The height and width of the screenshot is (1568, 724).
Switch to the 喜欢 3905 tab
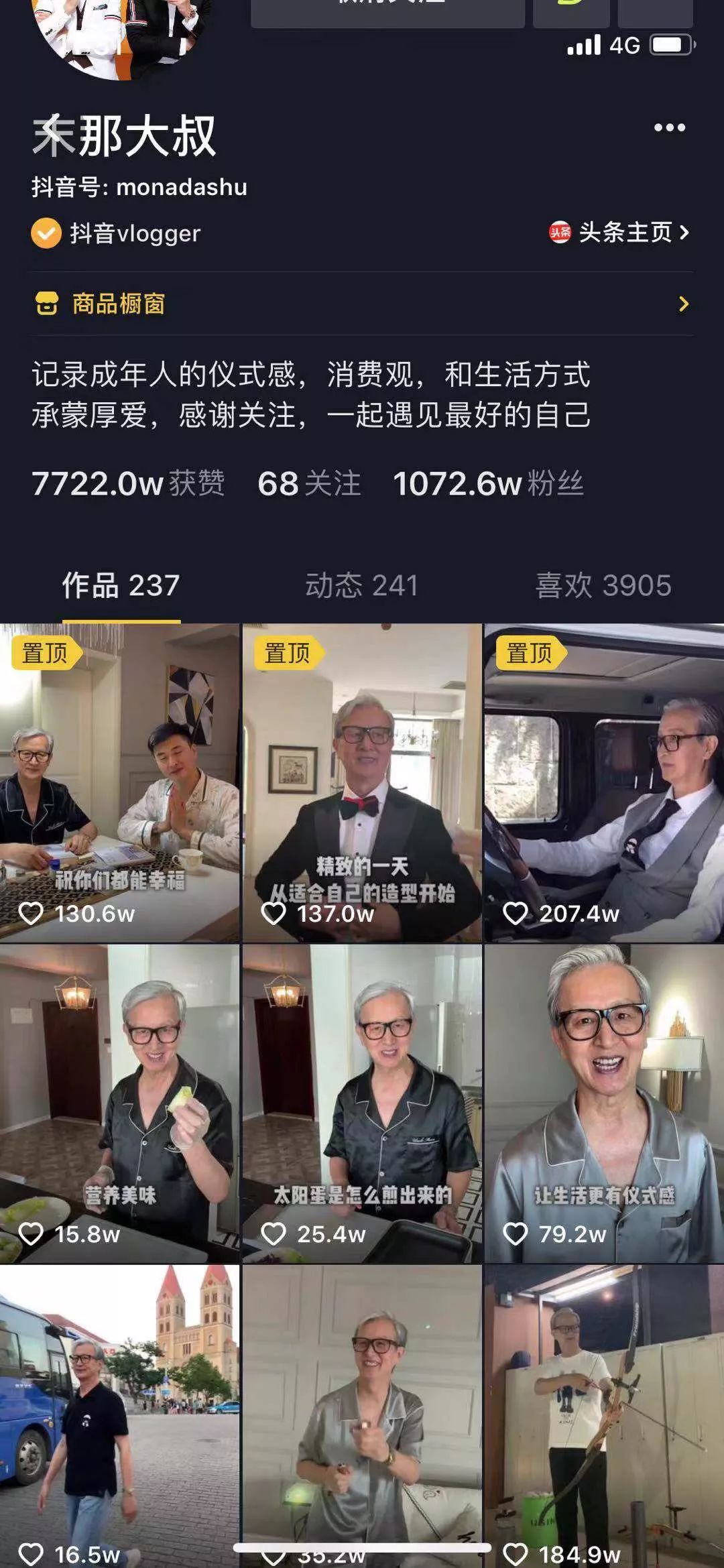[x=603, y=585]
